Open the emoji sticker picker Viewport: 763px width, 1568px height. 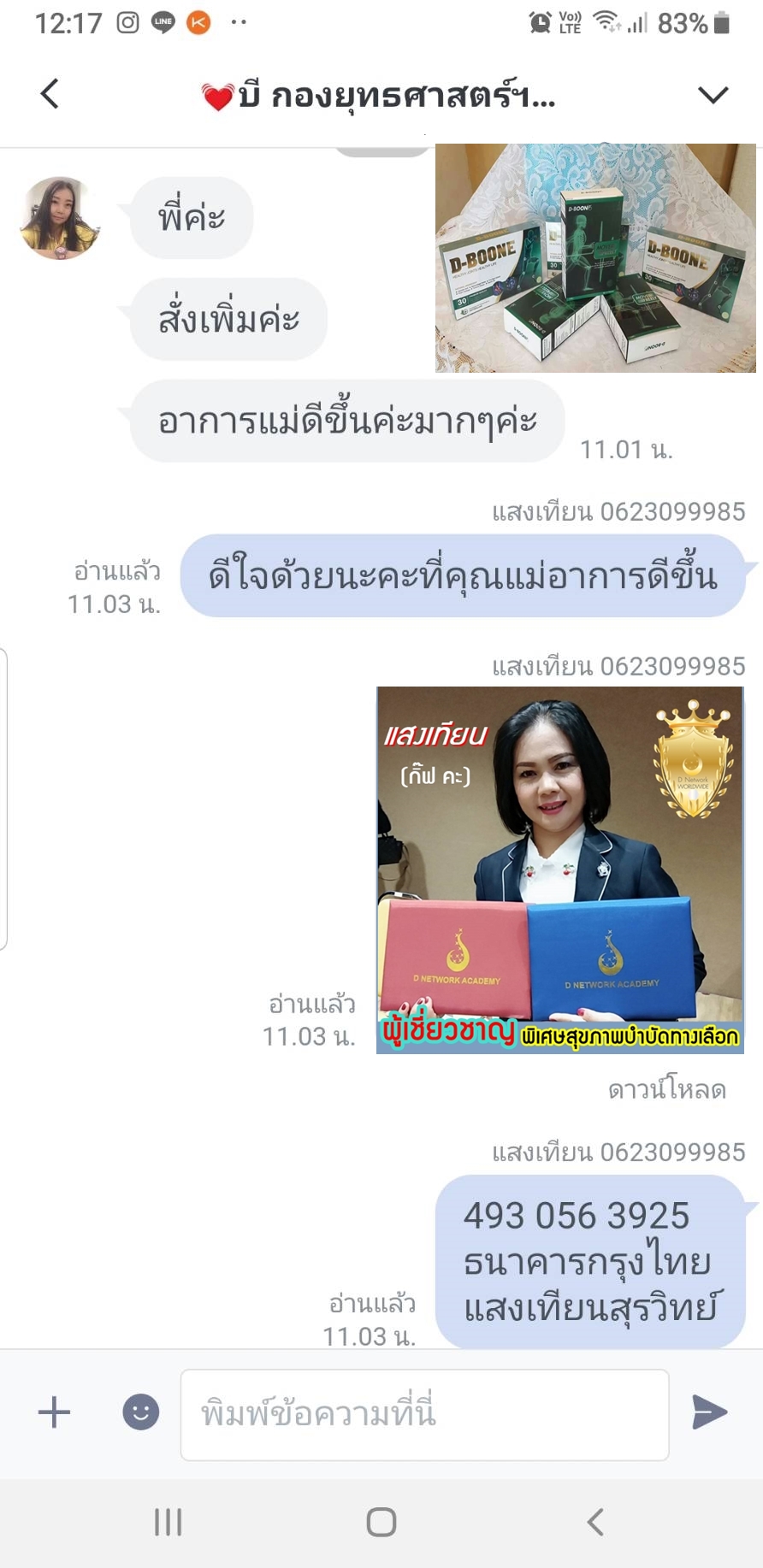[140, 1412]
